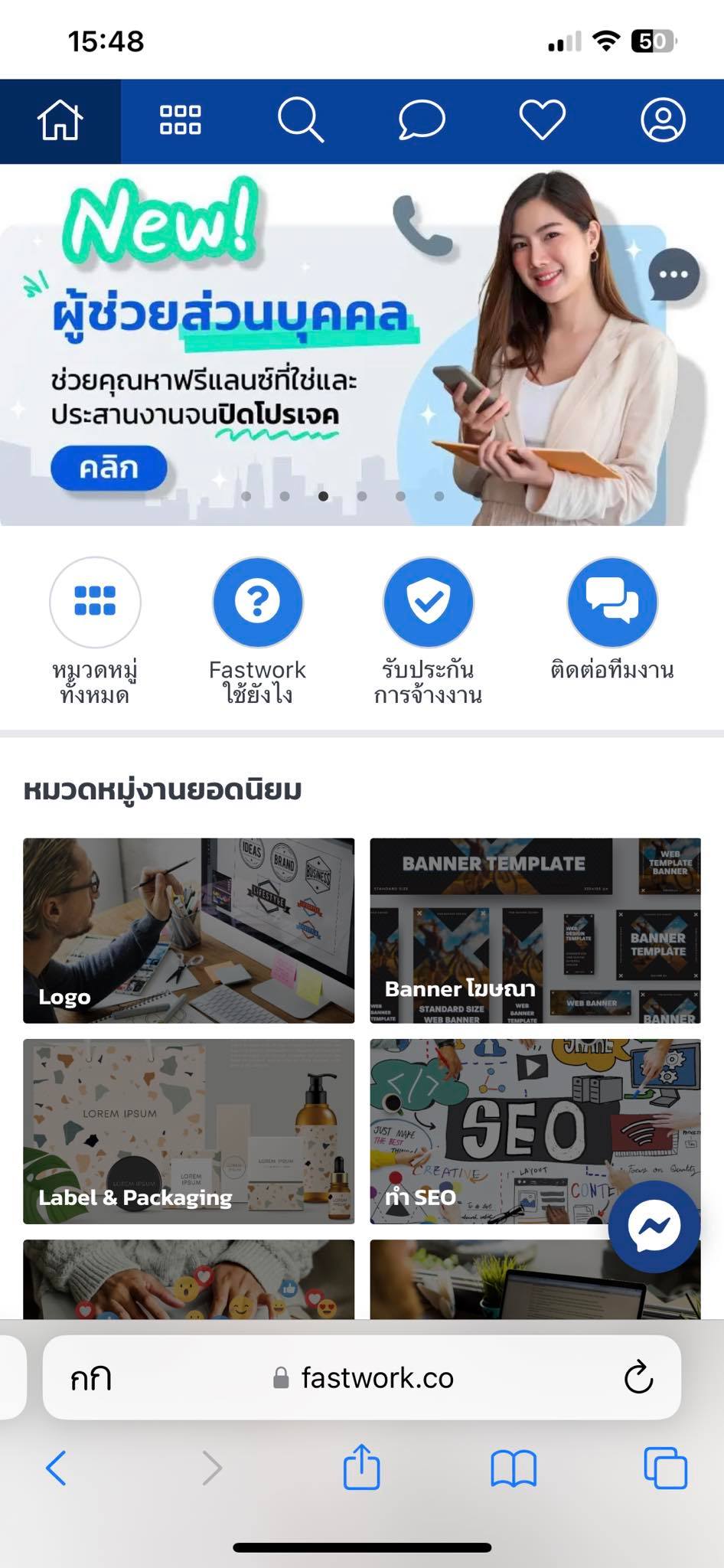
Task: Choose the Label & Packaging category card
Action: click(x=189, y=1131)
